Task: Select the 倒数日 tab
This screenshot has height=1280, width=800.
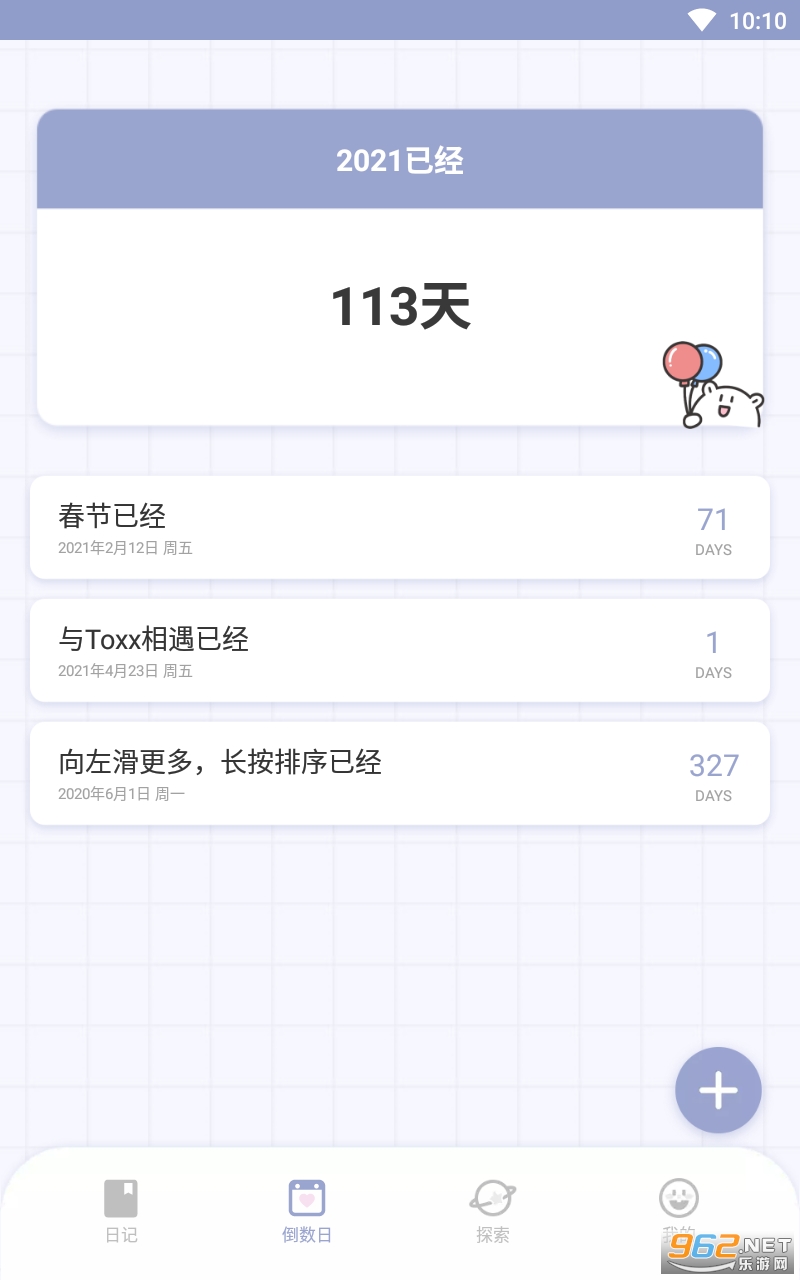Action: [x=307, y=1211]
